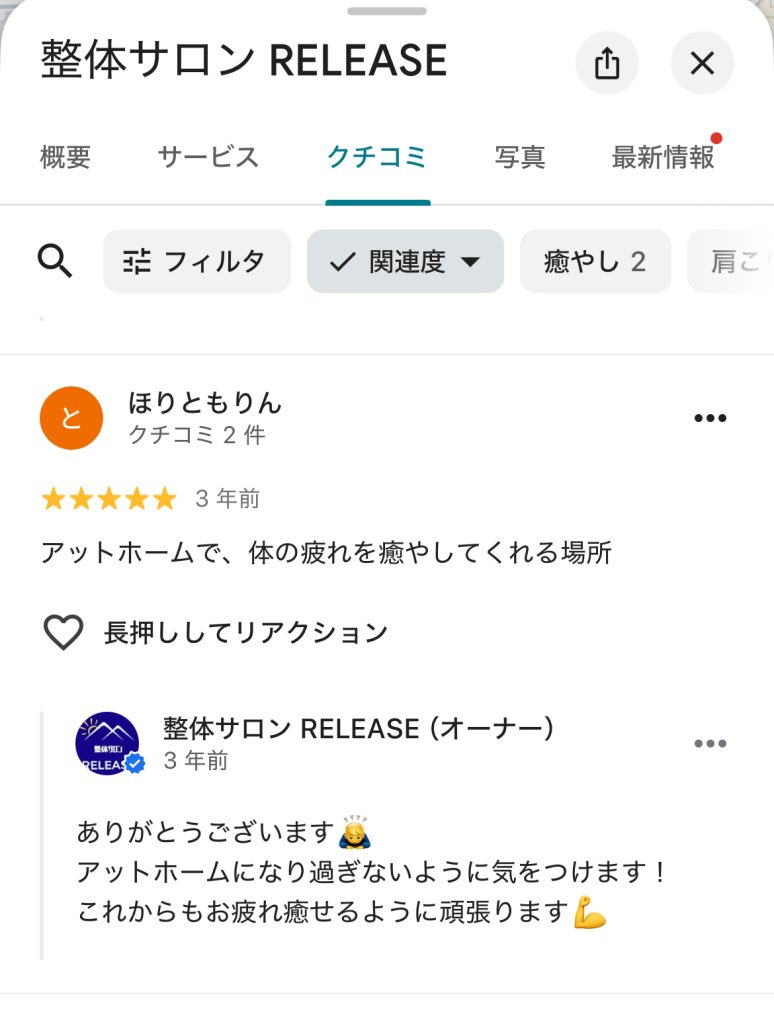Expand the 関連度 sort dropdown

tap(405, 261)
